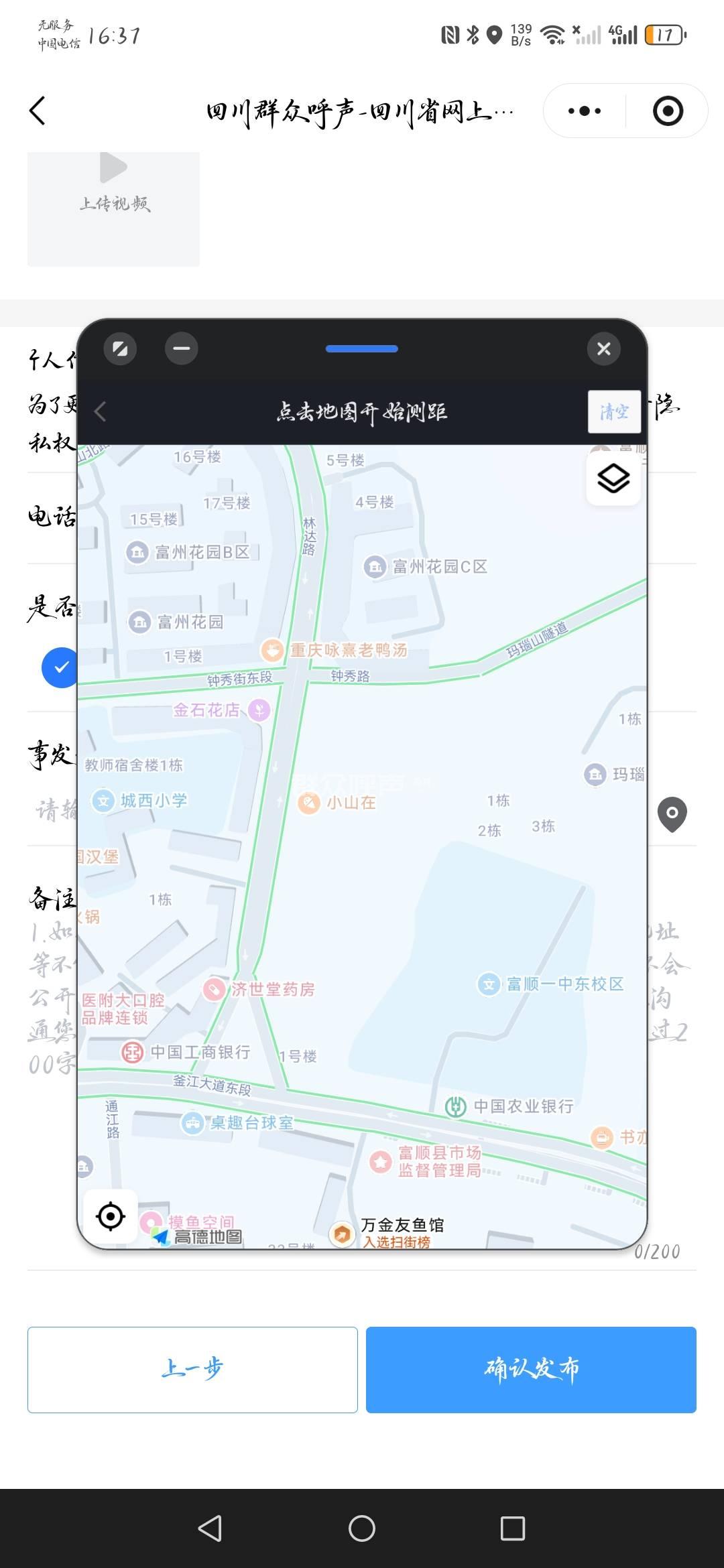
Task: Open the system recent apps view
Action: tap(513, 1528)
